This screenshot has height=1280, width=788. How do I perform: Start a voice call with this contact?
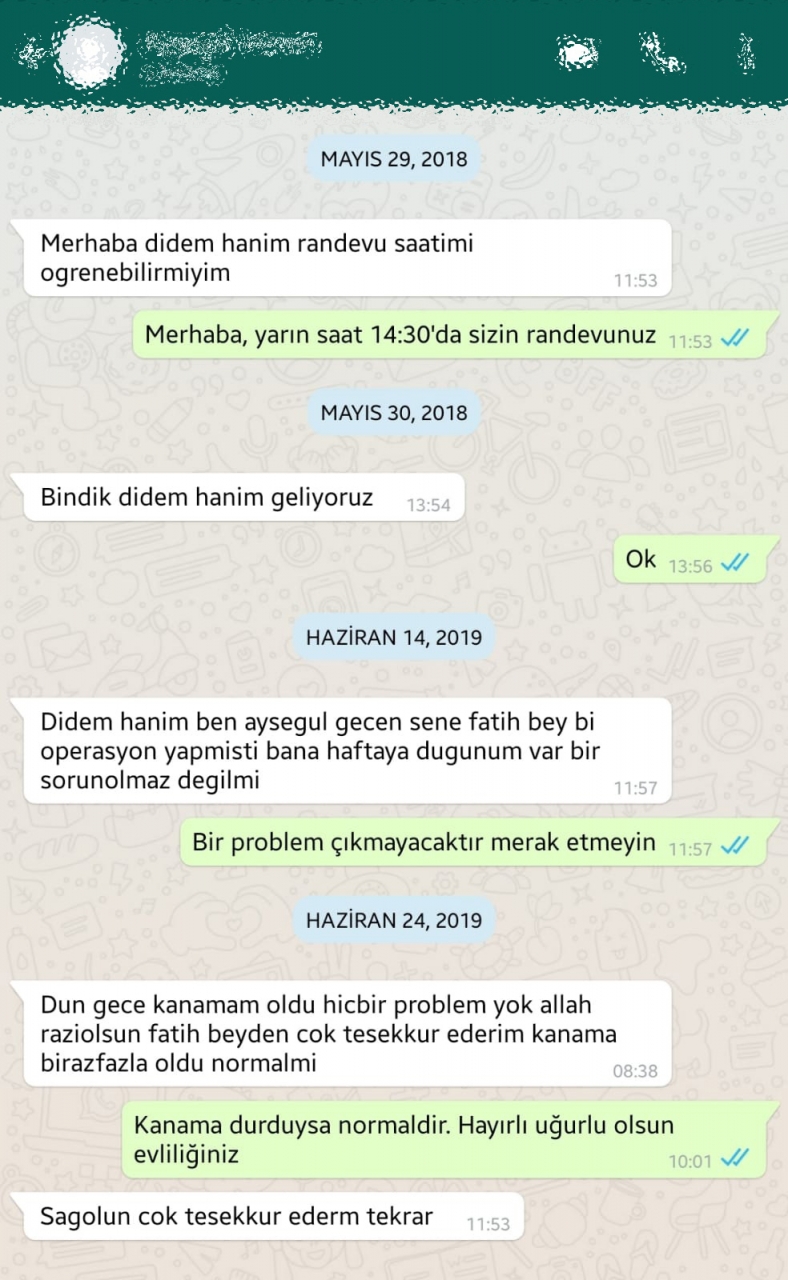[x=663, y=52]
